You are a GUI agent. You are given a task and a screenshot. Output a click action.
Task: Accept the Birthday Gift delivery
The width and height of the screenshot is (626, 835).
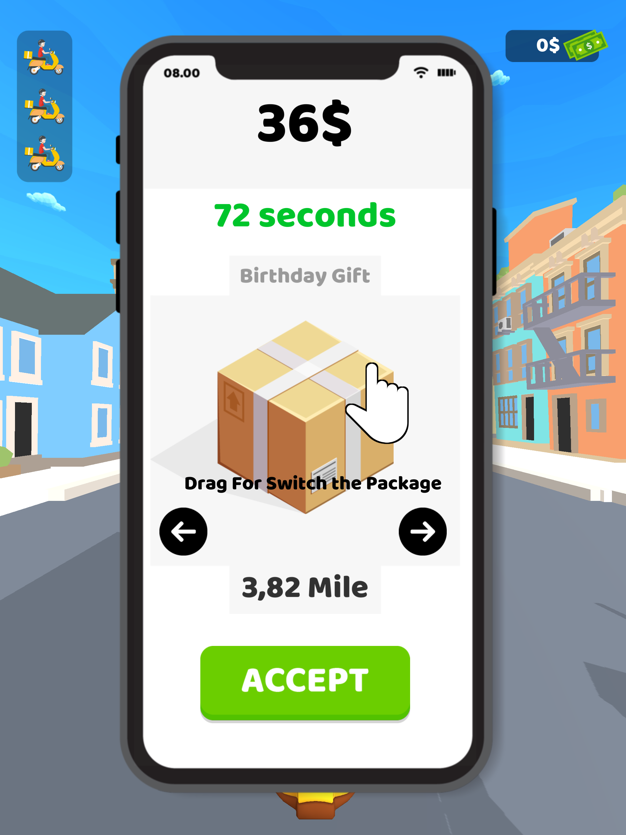click(x=305, y=681)
